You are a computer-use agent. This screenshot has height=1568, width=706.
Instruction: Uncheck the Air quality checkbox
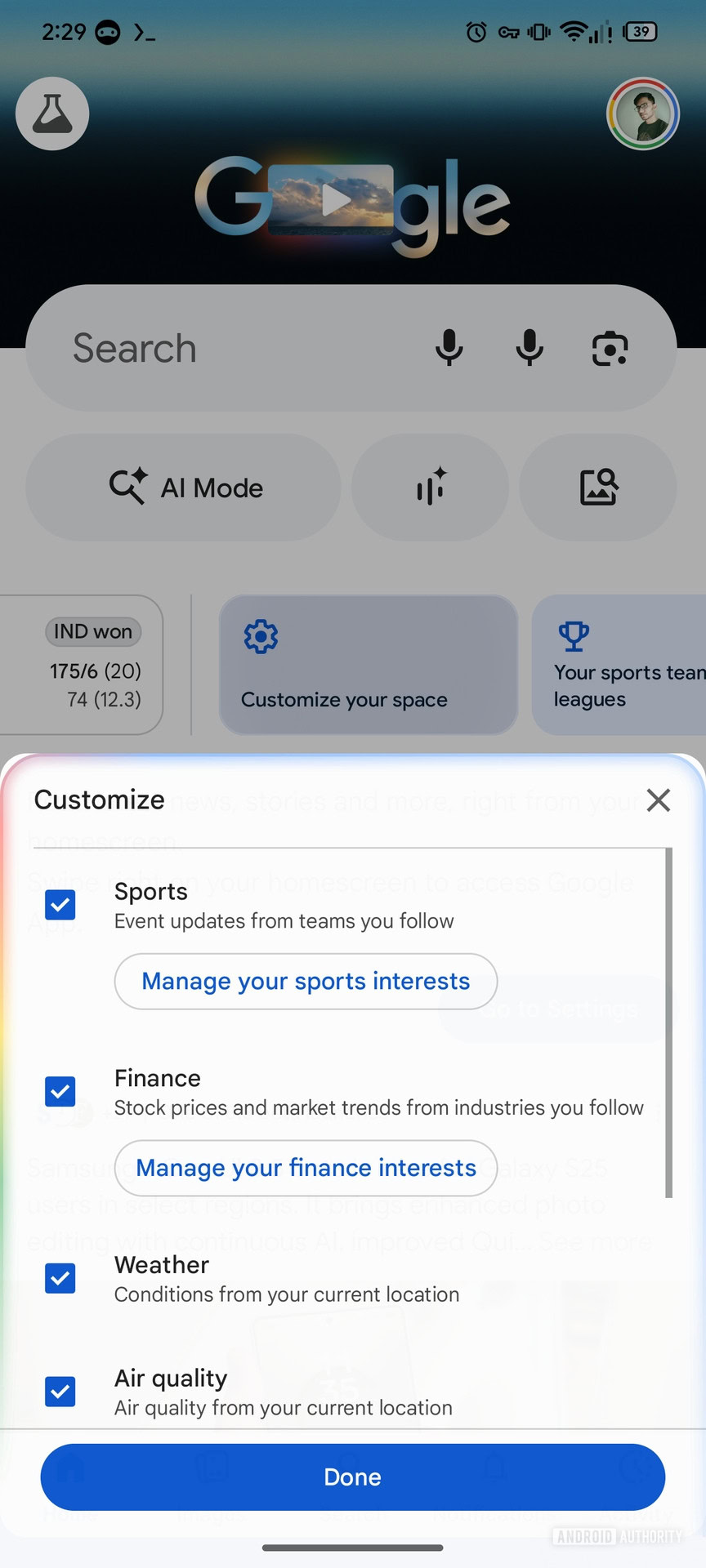pyautogui.click(x=60, y=1392)
